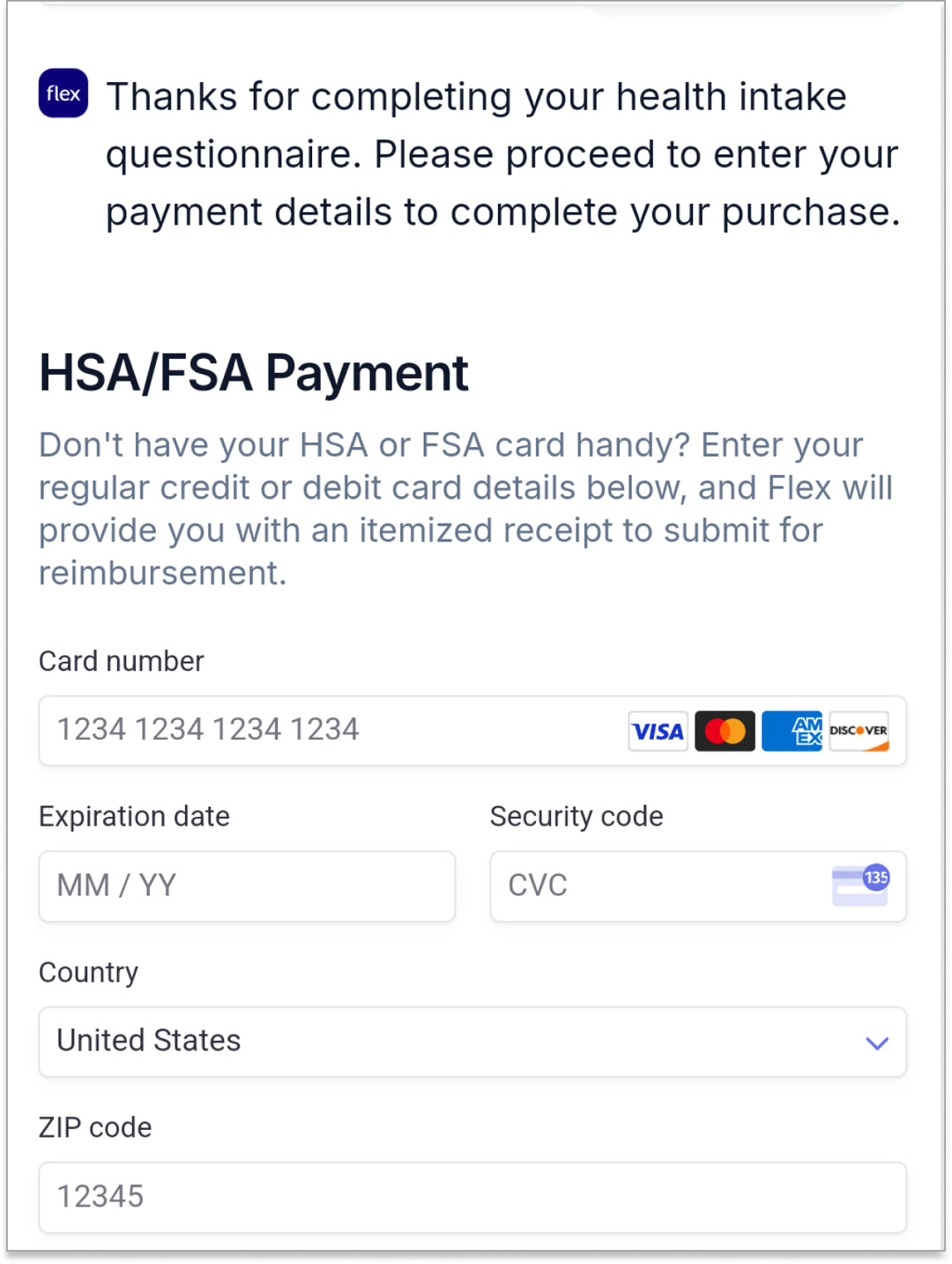
Task: Select the ZIP code field
Action: (x=472, y=1197)
